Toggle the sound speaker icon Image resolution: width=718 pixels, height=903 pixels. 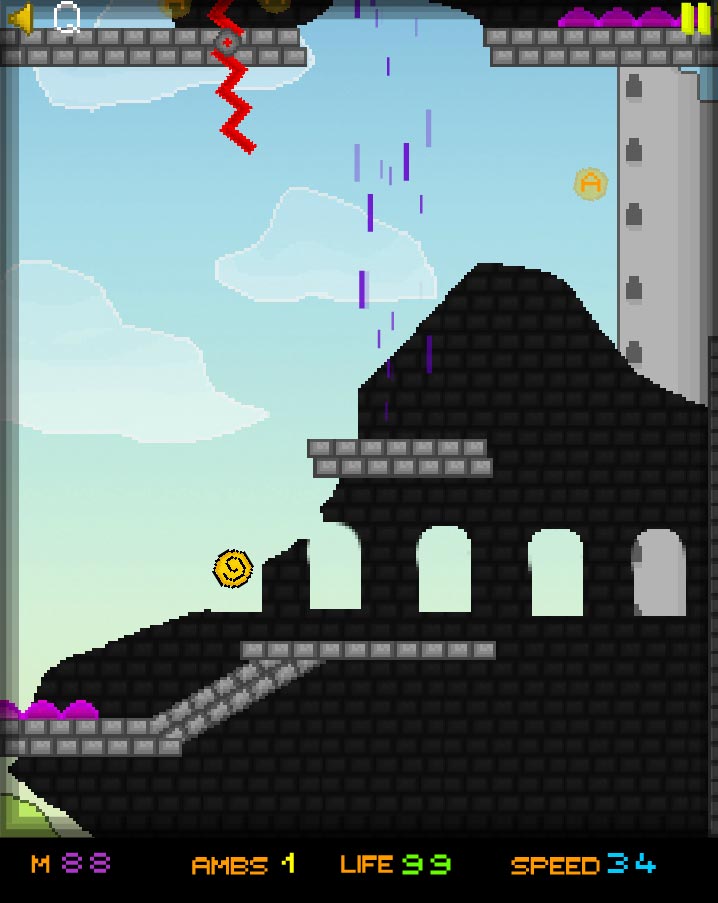pyautogui.click(x=20, y=17)
